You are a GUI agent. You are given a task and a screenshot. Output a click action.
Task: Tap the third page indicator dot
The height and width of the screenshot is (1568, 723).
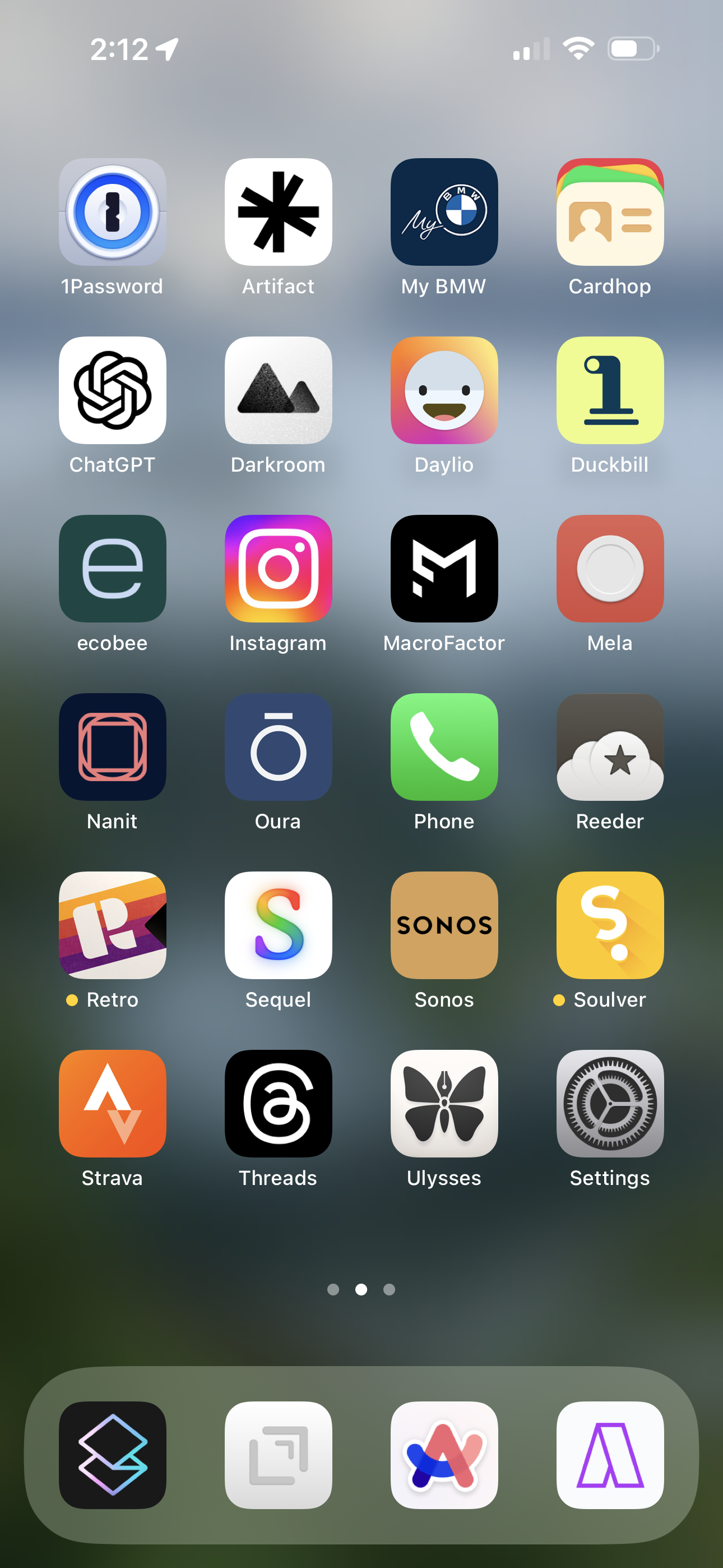pos(389,1289)
